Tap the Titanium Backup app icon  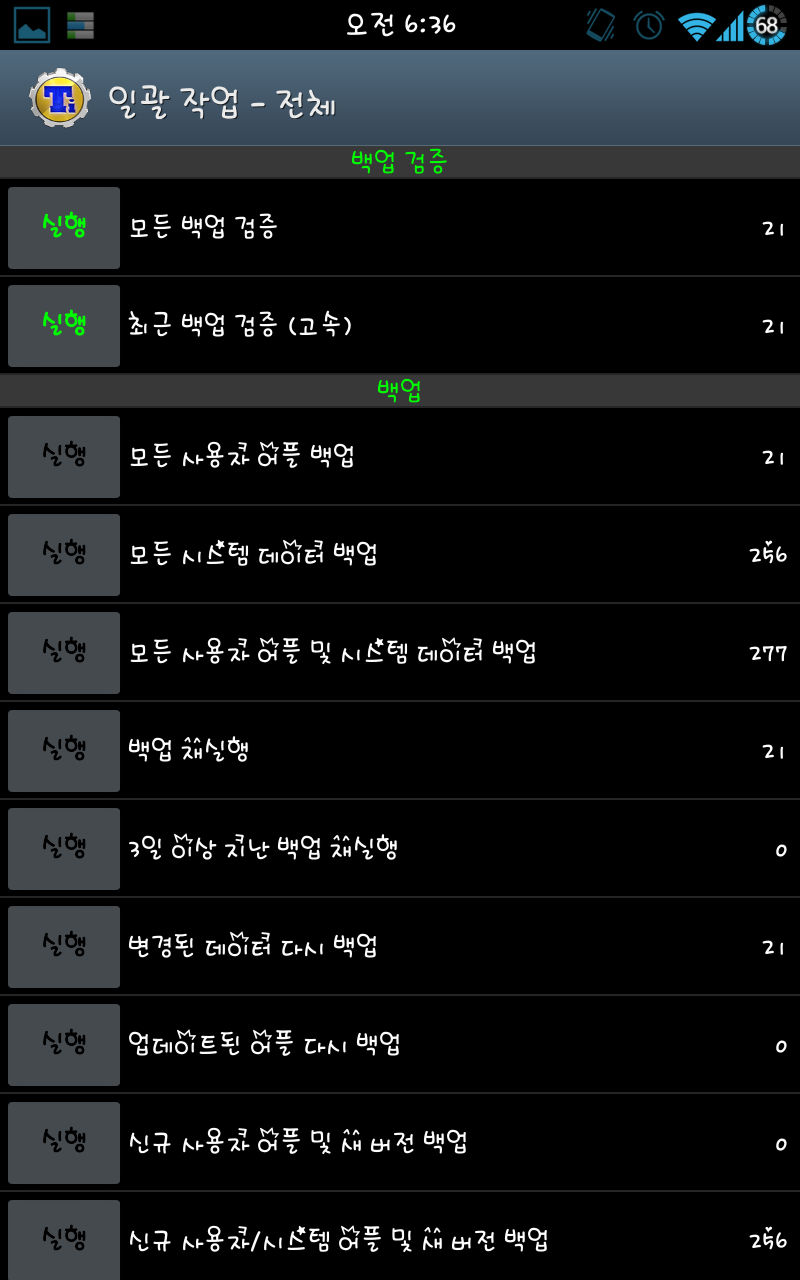pyautogui.click(x=60, y=99)
